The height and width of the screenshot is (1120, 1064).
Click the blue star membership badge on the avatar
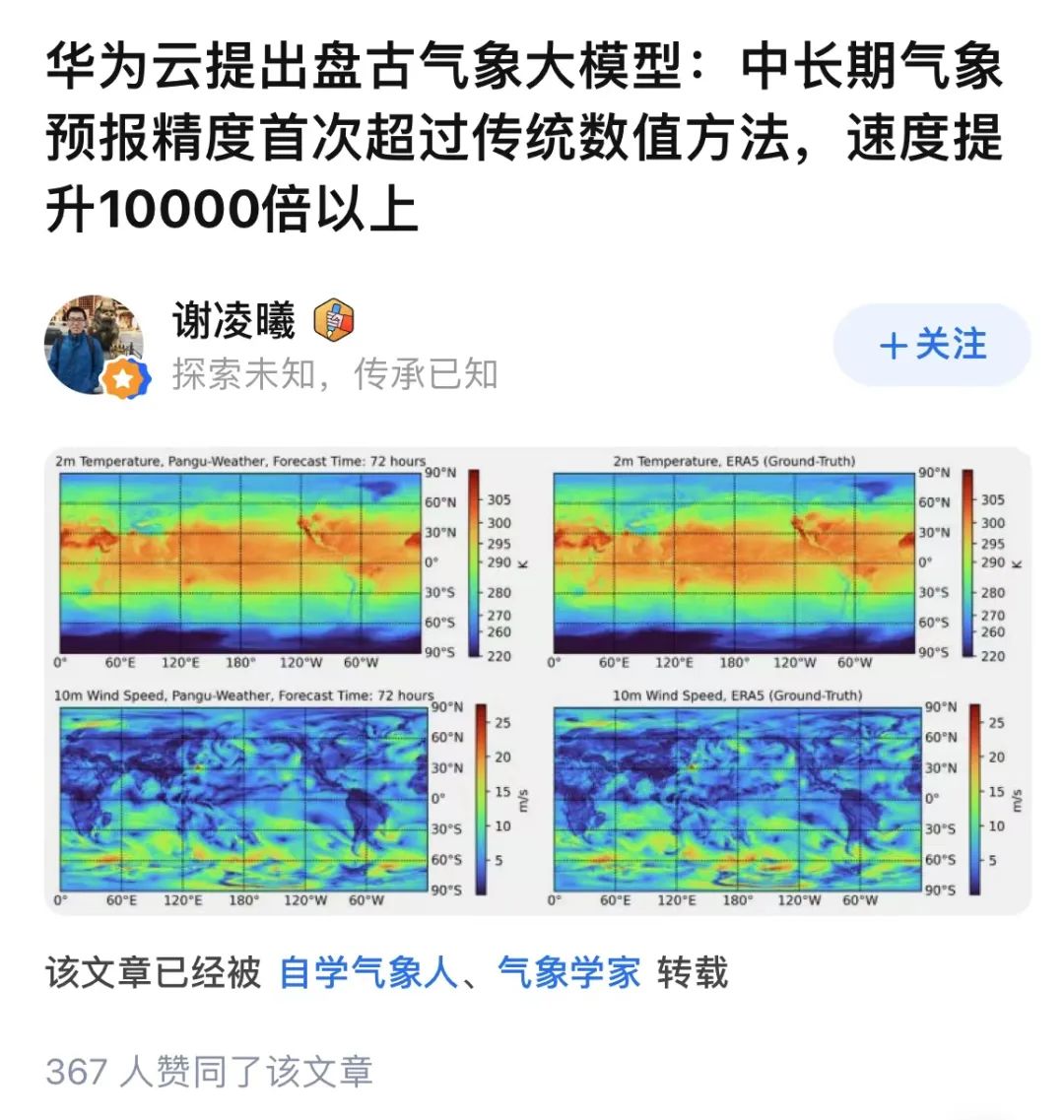(121, 376)
